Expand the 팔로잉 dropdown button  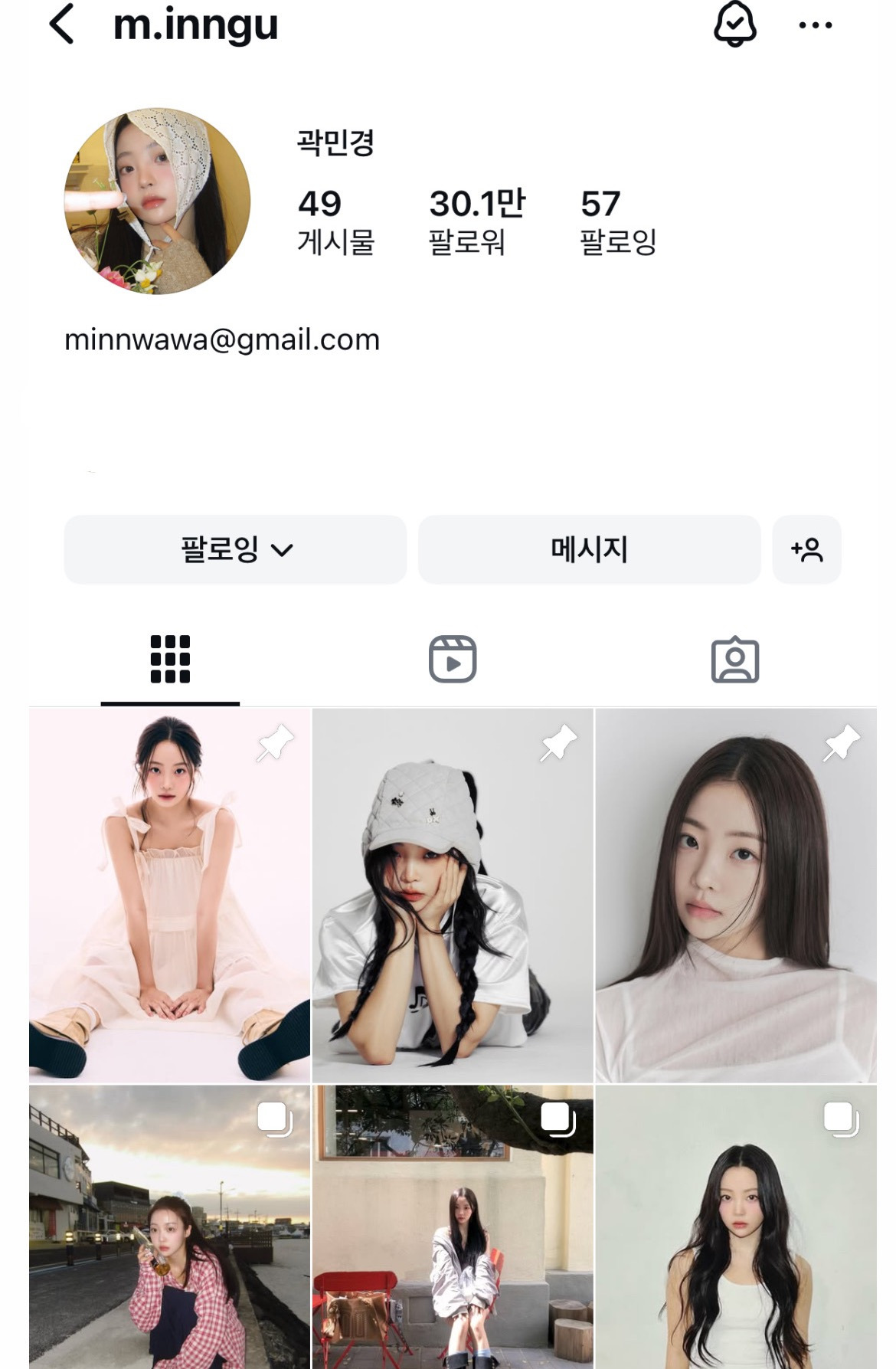(235, 549)
